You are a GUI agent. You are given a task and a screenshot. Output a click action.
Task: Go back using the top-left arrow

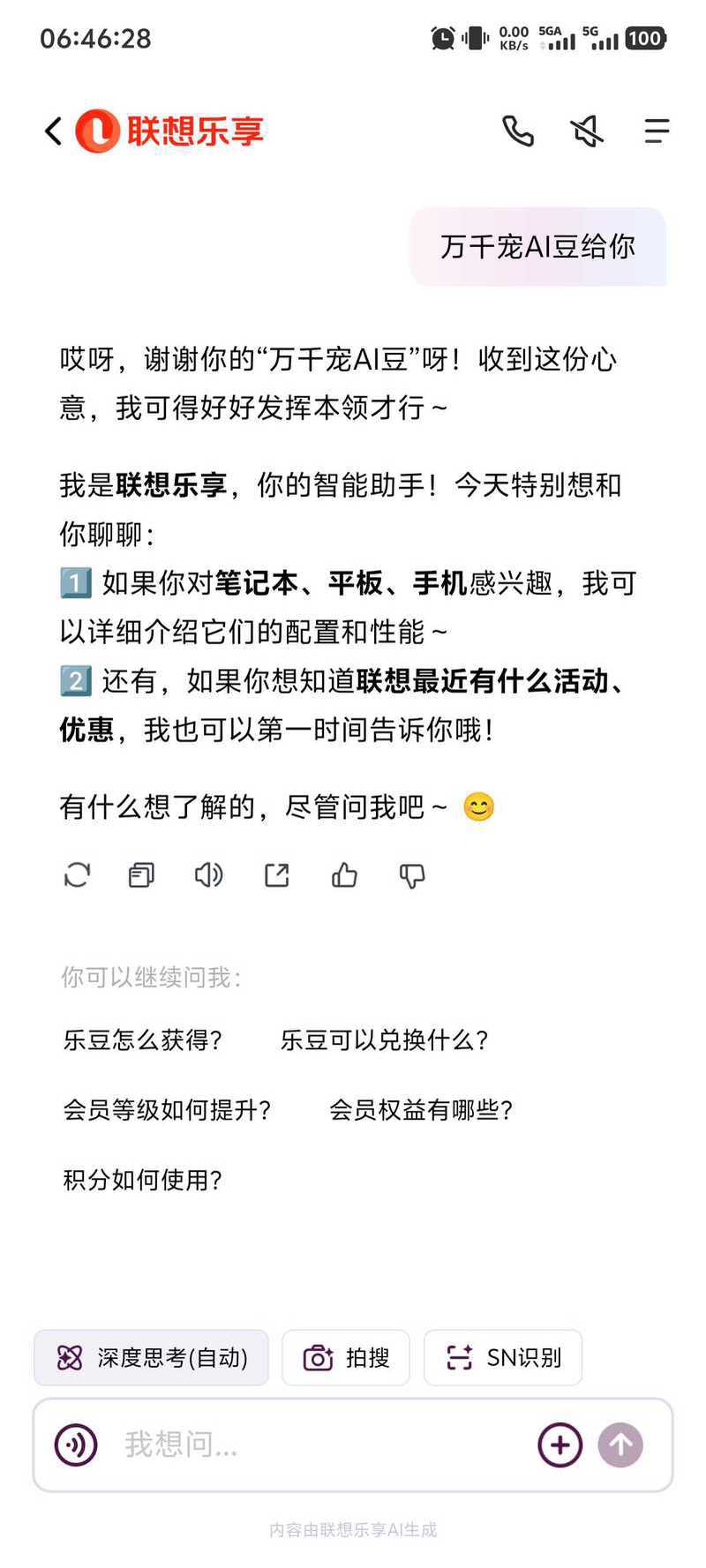pos(54,131)
